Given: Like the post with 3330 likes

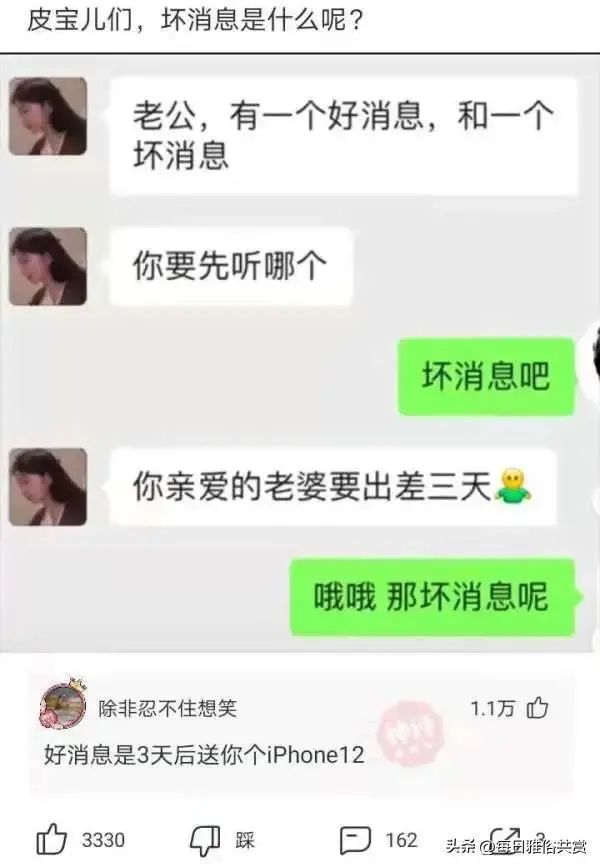Looking at the screenshot, I should pos(51,838).
